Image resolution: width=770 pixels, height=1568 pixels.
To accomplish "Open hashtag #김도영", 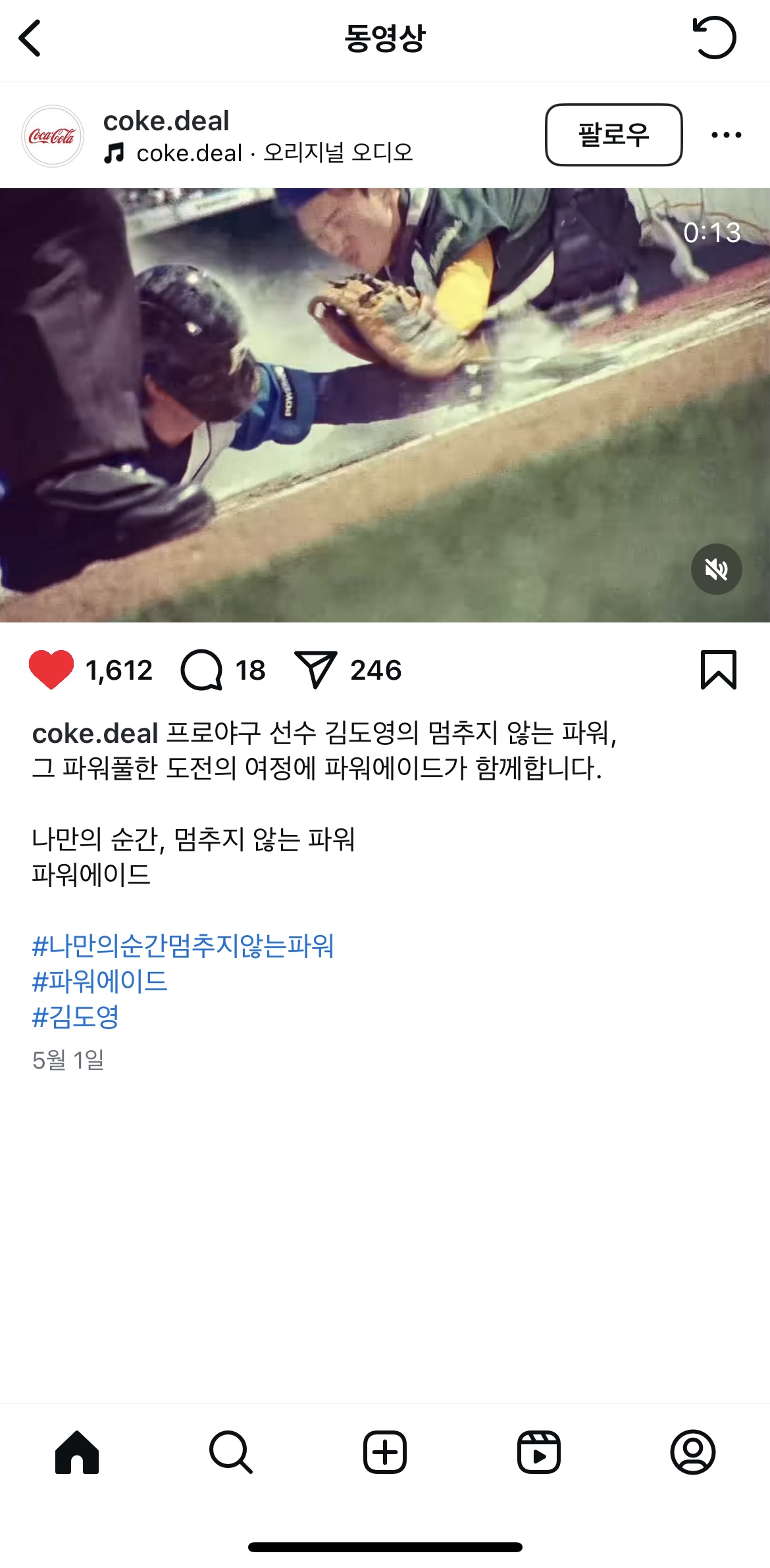I will 76,1017.
